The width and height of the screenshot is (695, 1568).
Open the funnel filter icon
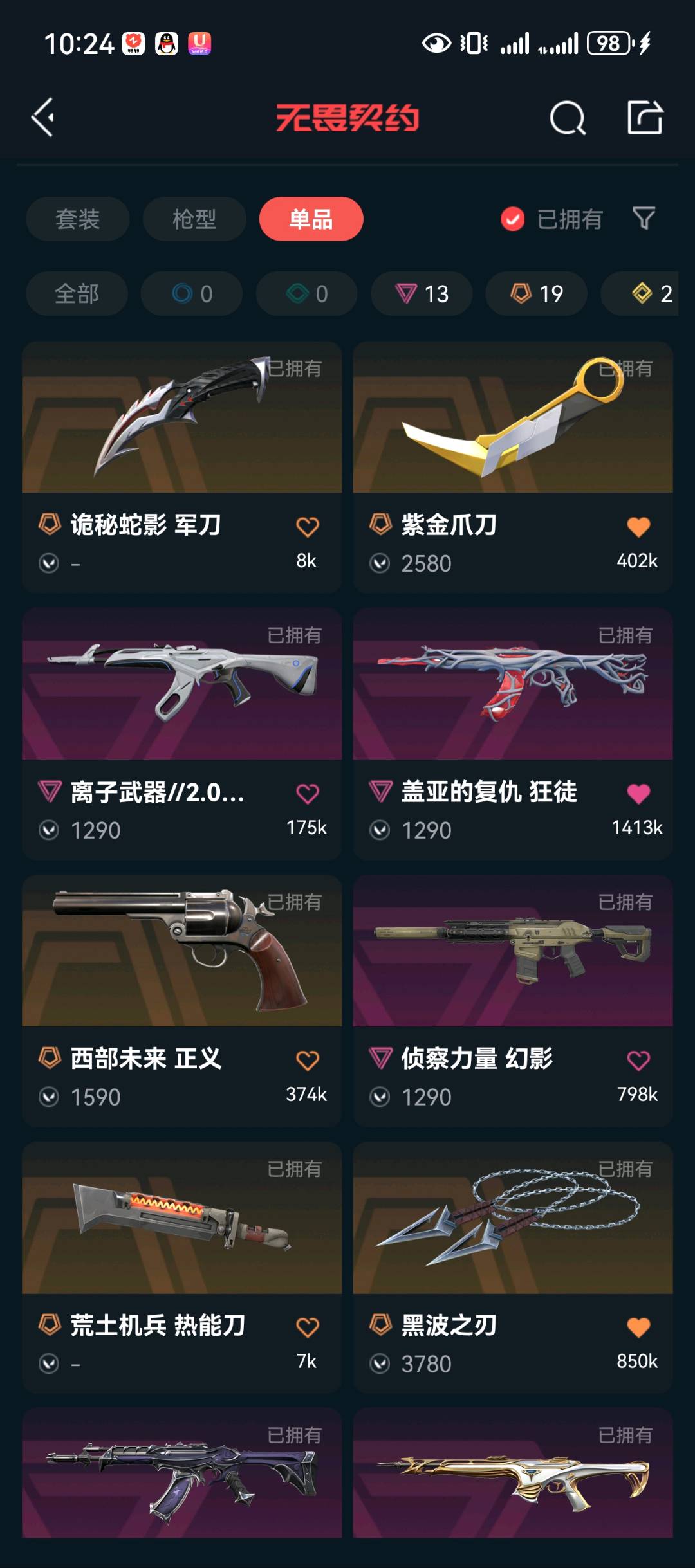click(644, 219)
